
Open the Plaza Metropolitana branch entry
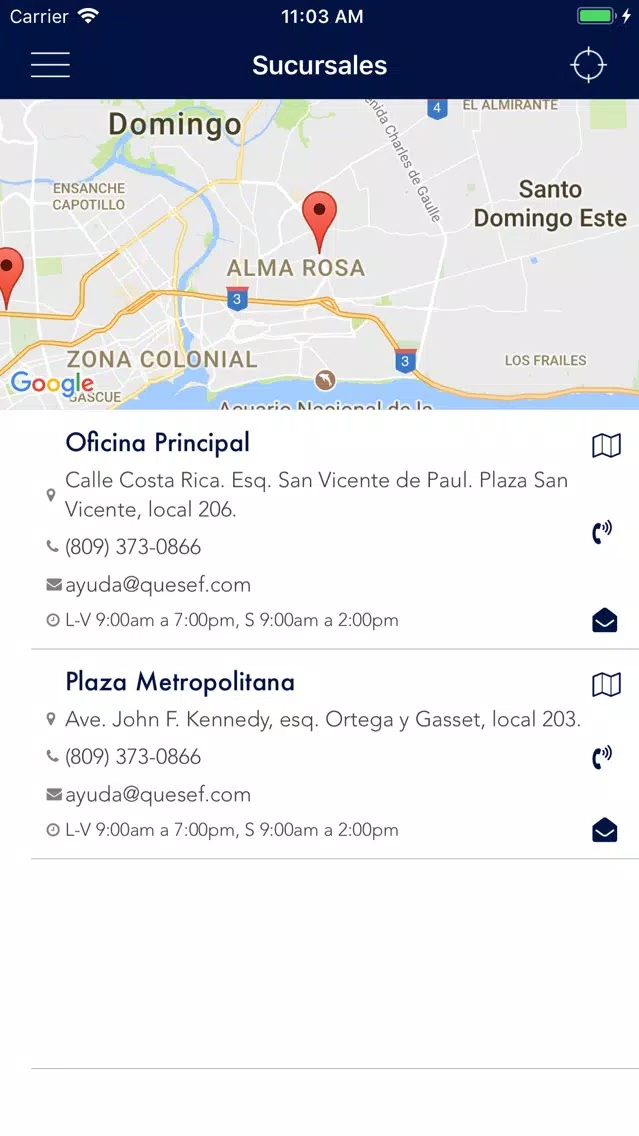[x=180, y=682]
